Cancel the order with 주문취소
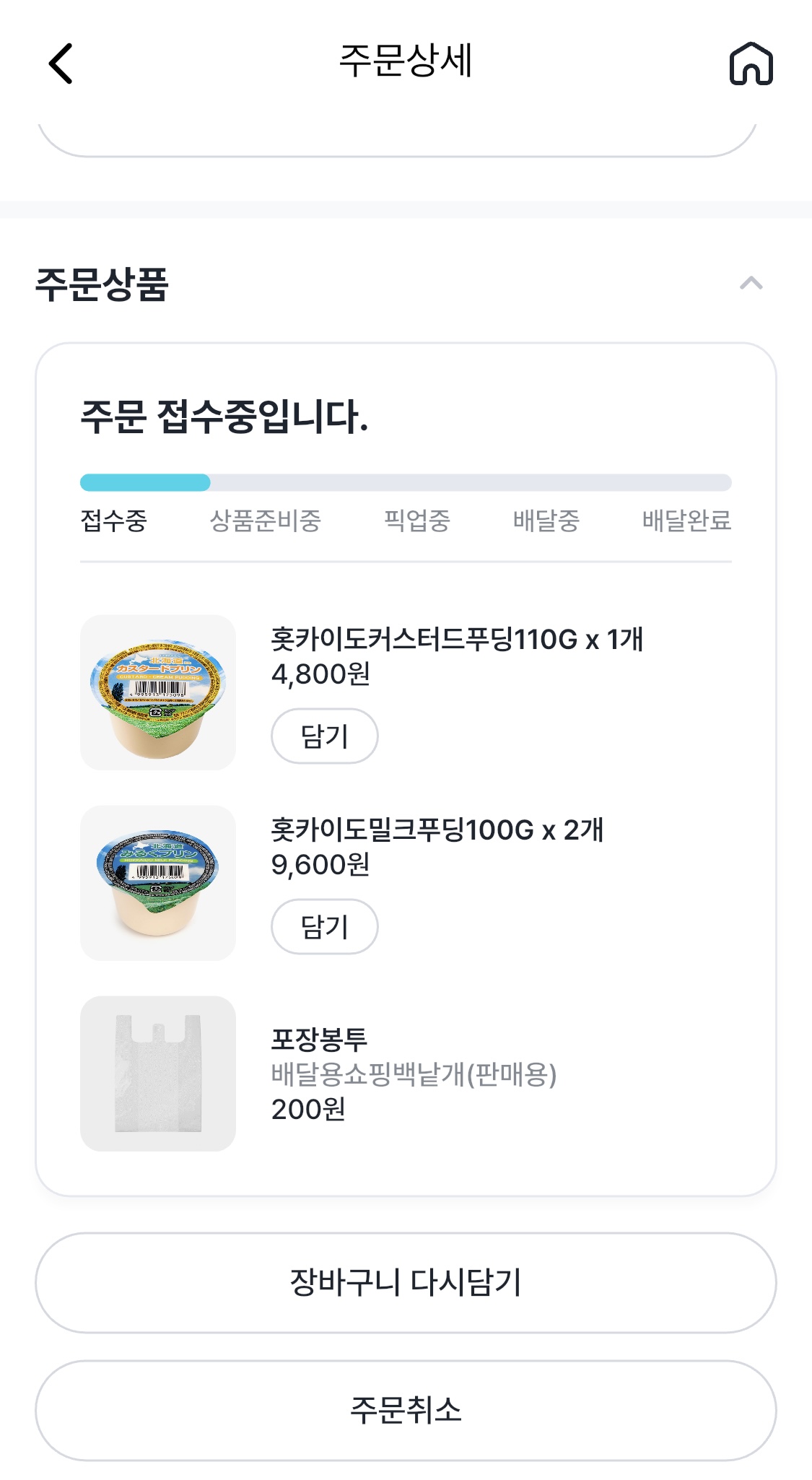The width and height of the screenshot is (812, 1480). (x=406, y=1410)
